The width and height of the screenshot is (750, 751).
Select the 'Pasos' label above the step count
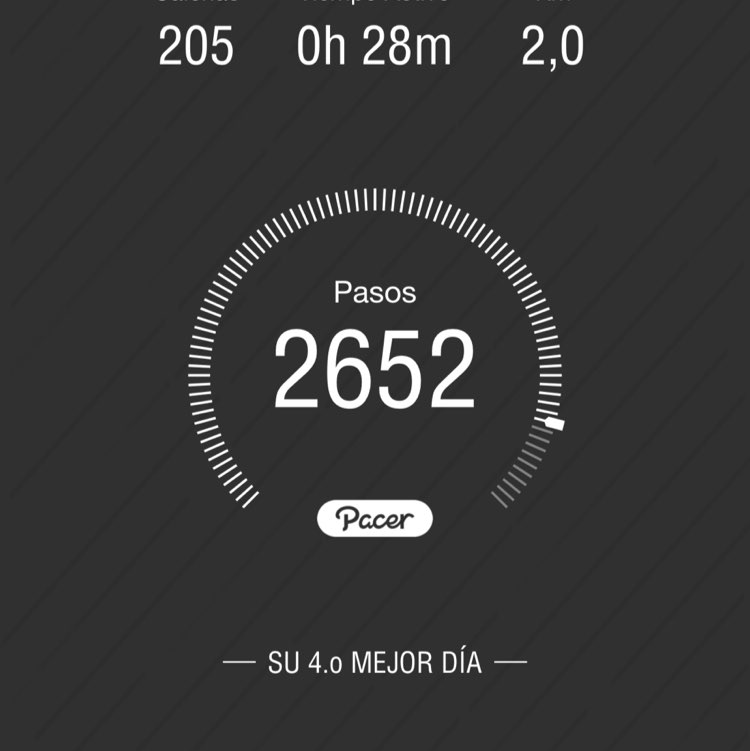[373, 293]
